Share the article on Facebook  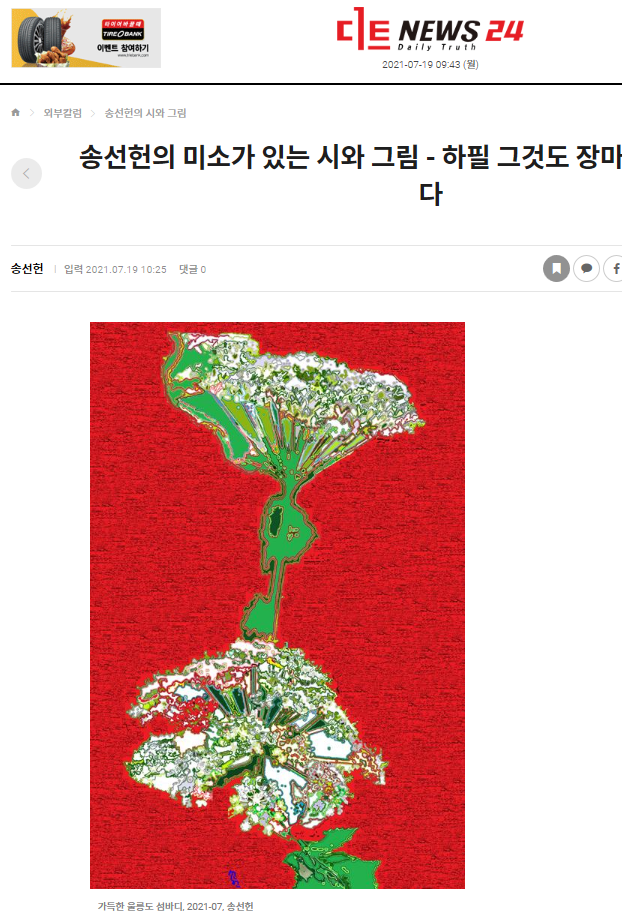coord(614,268)
